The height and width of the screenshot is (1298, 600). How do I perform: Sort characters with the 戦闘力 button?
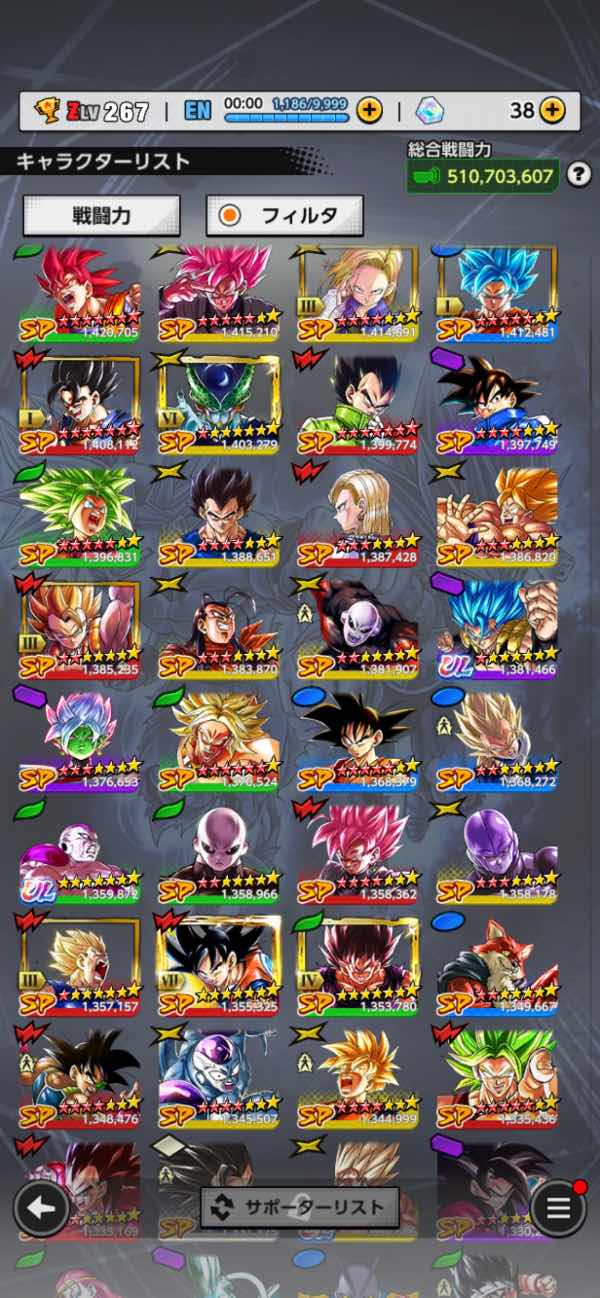click(101, 215)
